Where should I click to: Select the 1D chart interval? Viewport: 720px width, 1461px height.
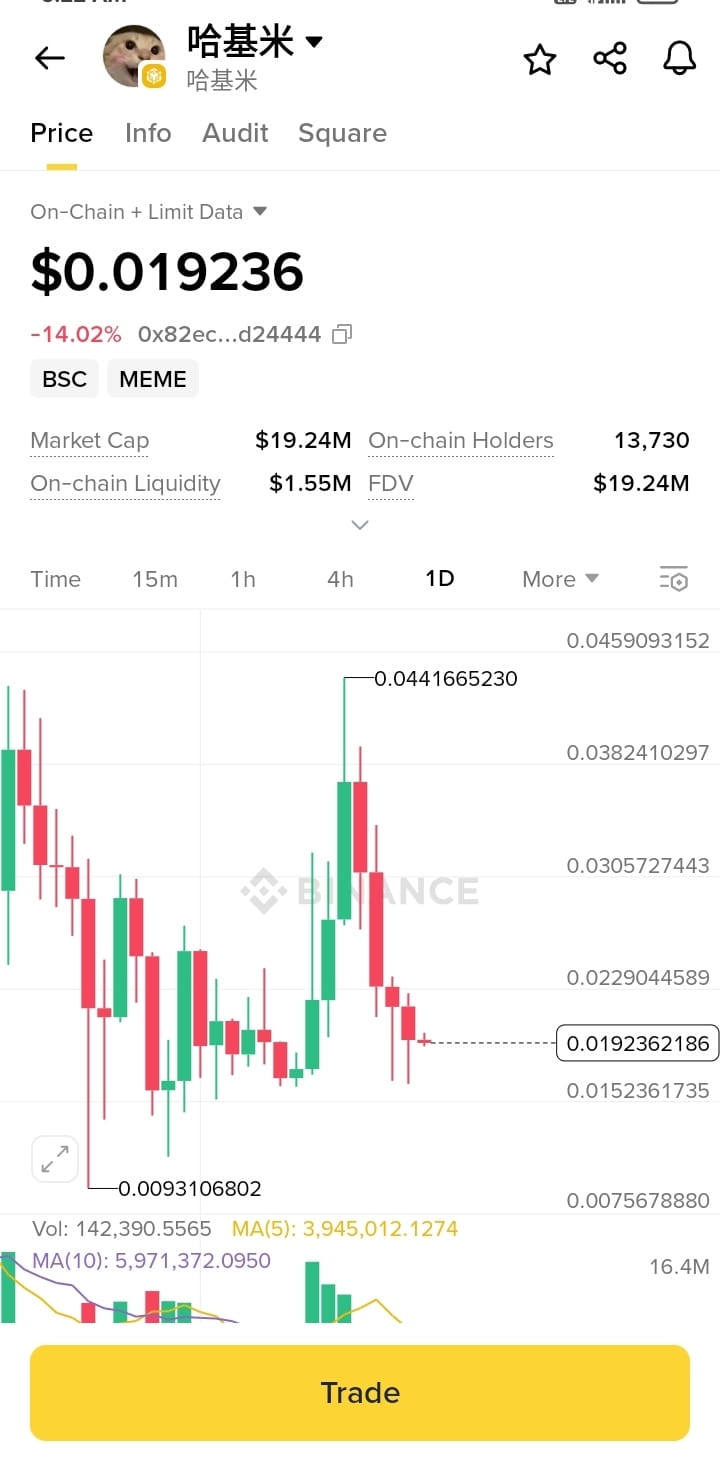440,579
